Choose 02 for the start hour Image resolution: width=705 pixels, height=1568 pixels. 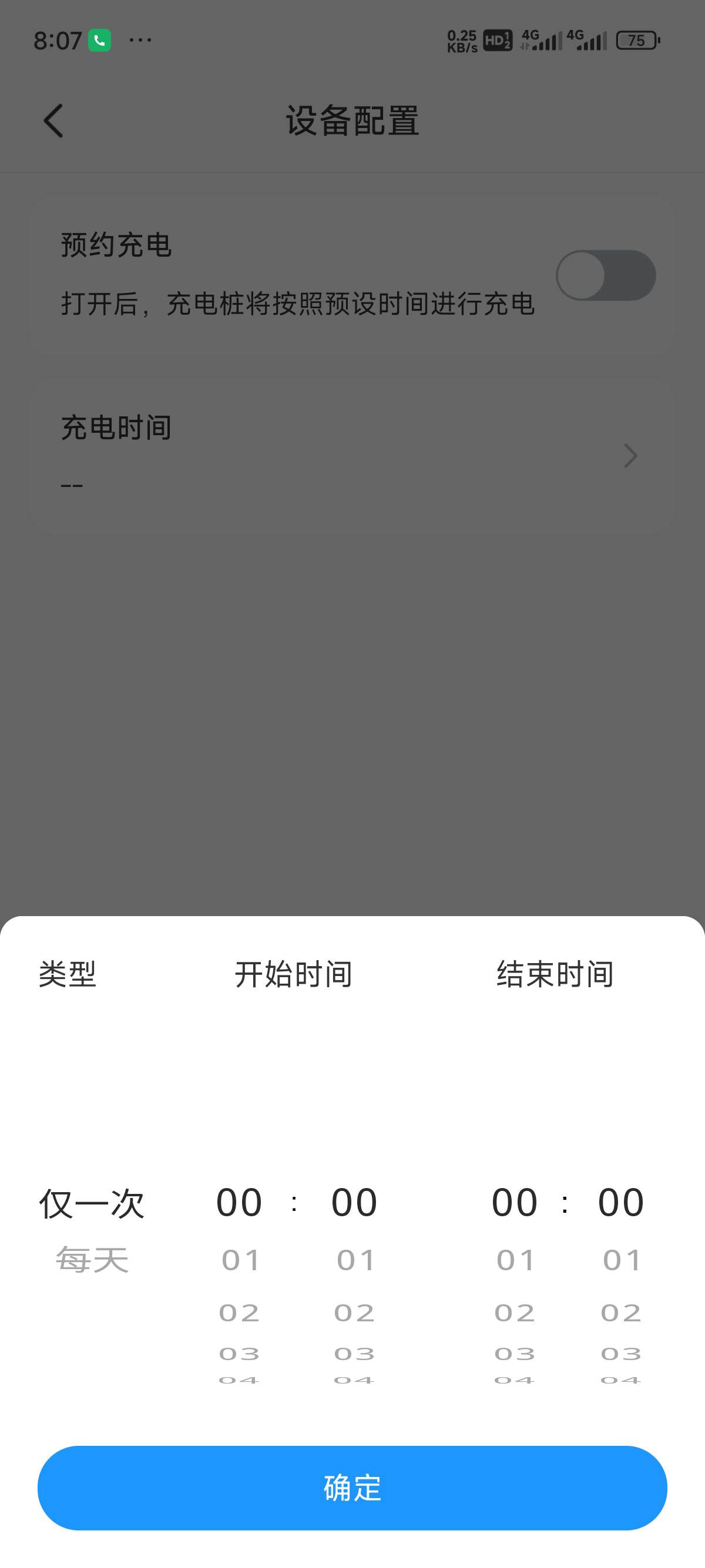tap(239, 1313)
